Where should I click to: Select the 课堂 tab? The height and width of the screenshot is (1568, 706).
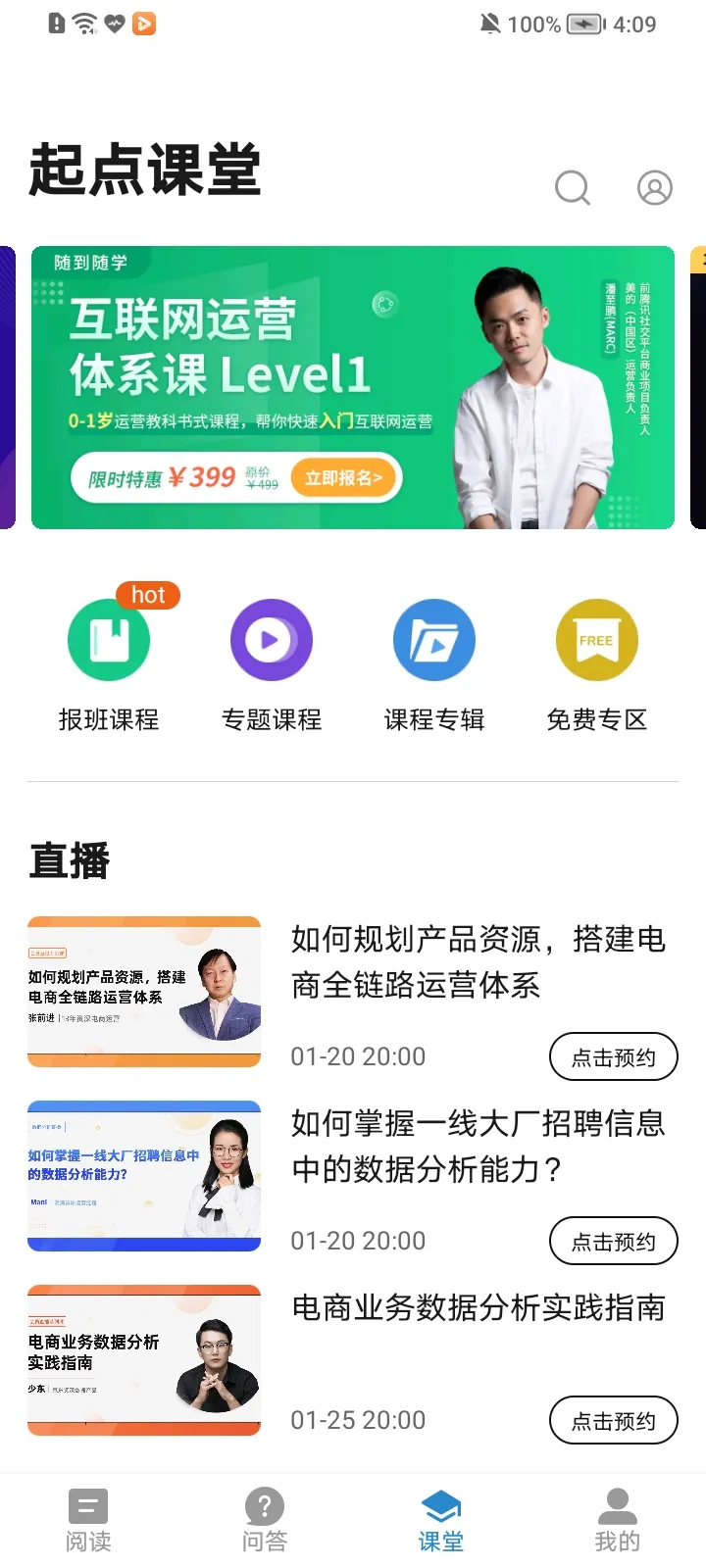click(441, 1520)
